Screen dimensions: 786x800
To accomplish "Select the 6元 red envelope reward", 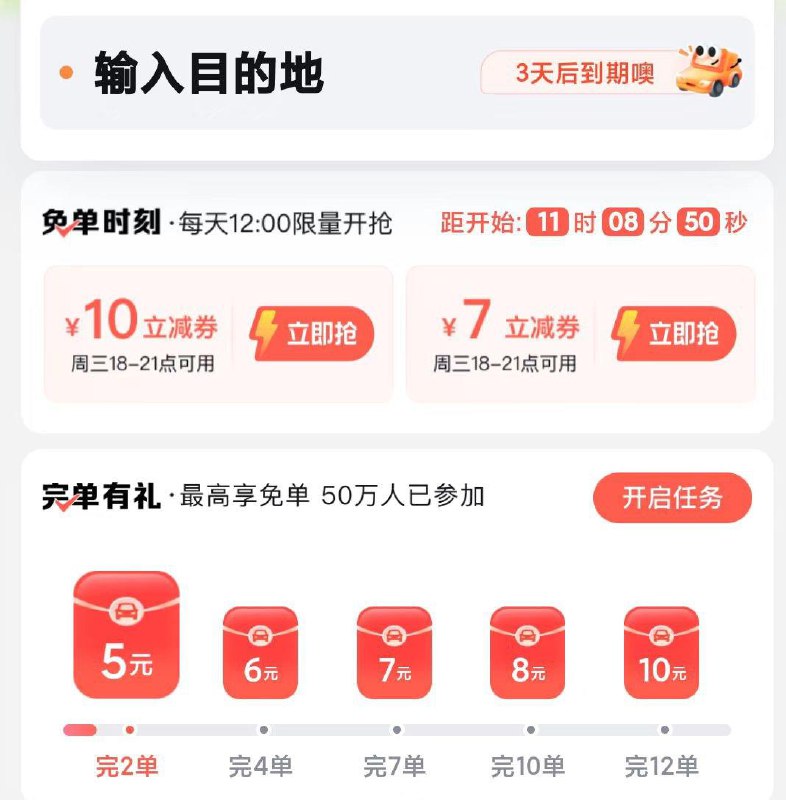I will click(262, 655).
